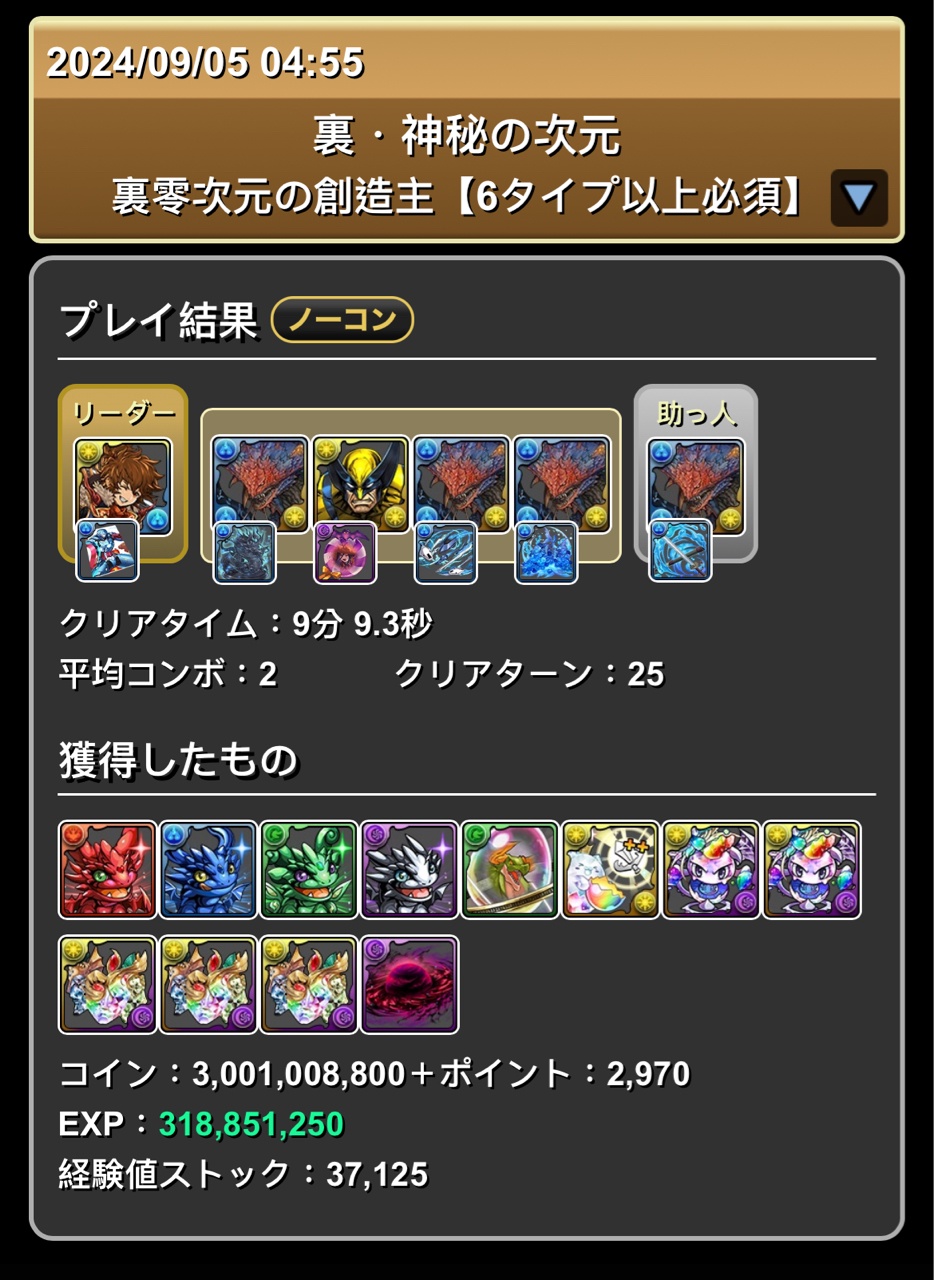Collapse the play result with the blue triangle

858,198
